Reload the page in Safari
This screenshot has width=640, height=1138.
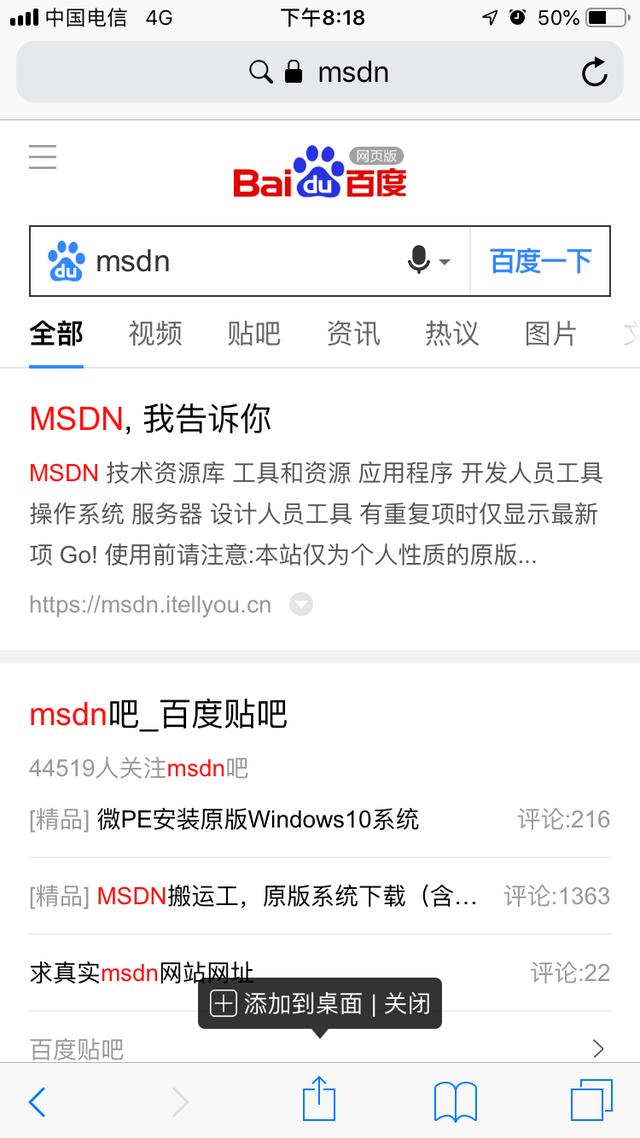(x=594, y=72)
